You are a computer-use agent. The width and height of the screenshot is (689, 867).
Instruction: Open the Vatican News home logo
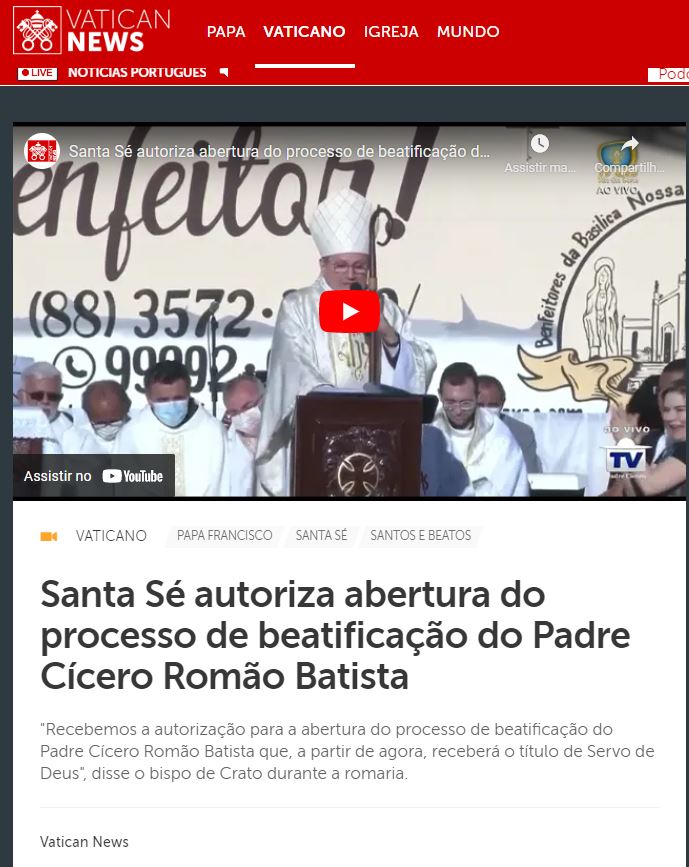coord(92,31)
